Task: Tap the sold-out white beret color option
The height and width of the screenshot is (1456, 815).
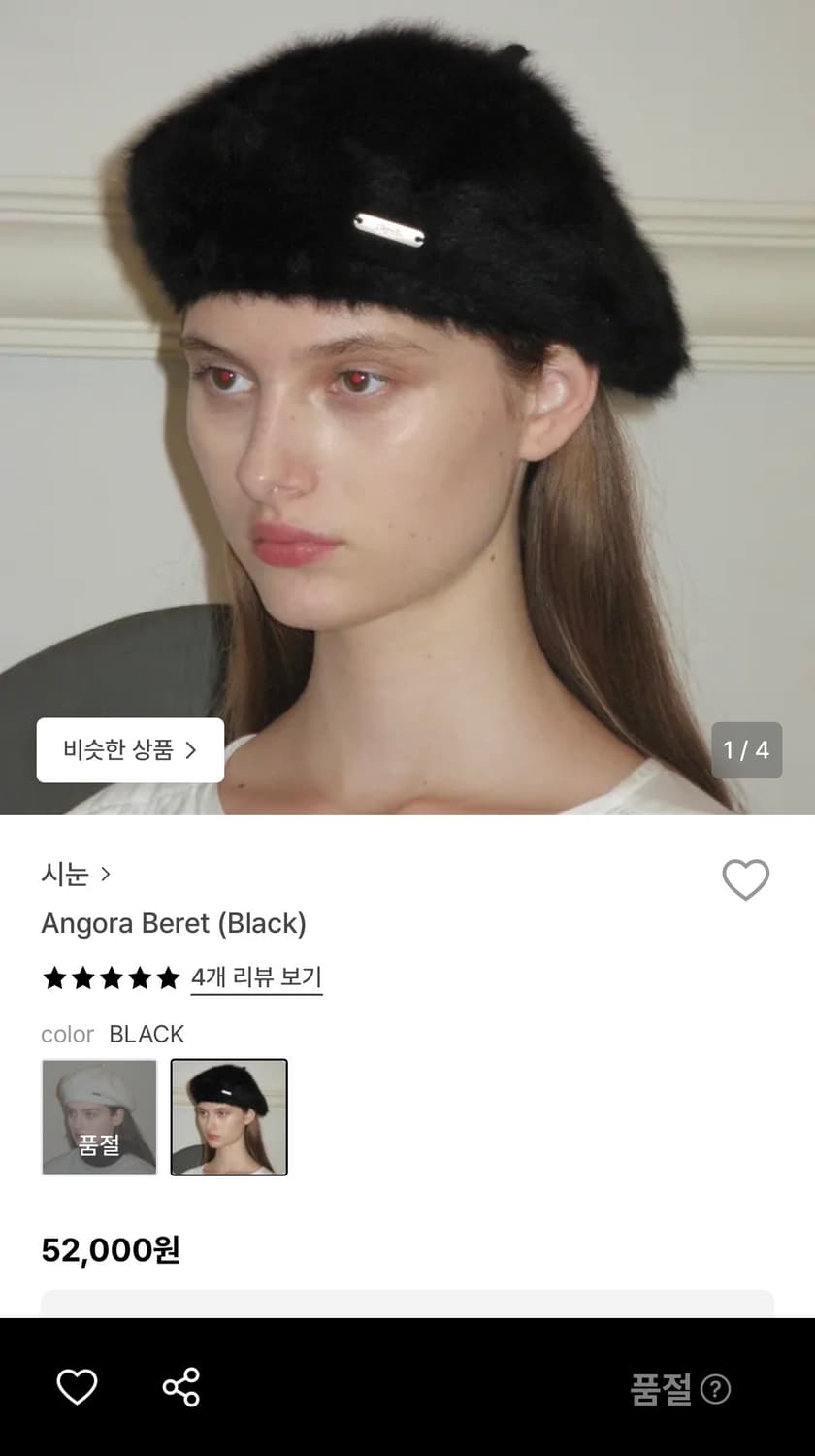Action: point(99,1116)
